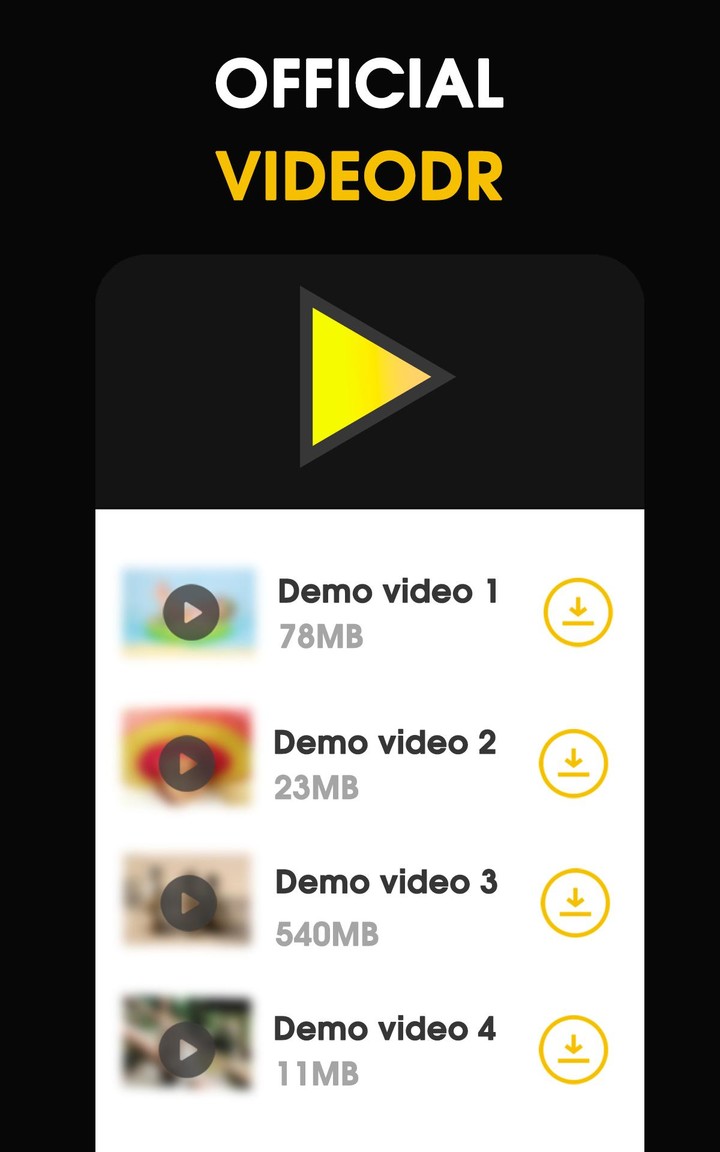Tap the download icon for Demo video 2

575,763
